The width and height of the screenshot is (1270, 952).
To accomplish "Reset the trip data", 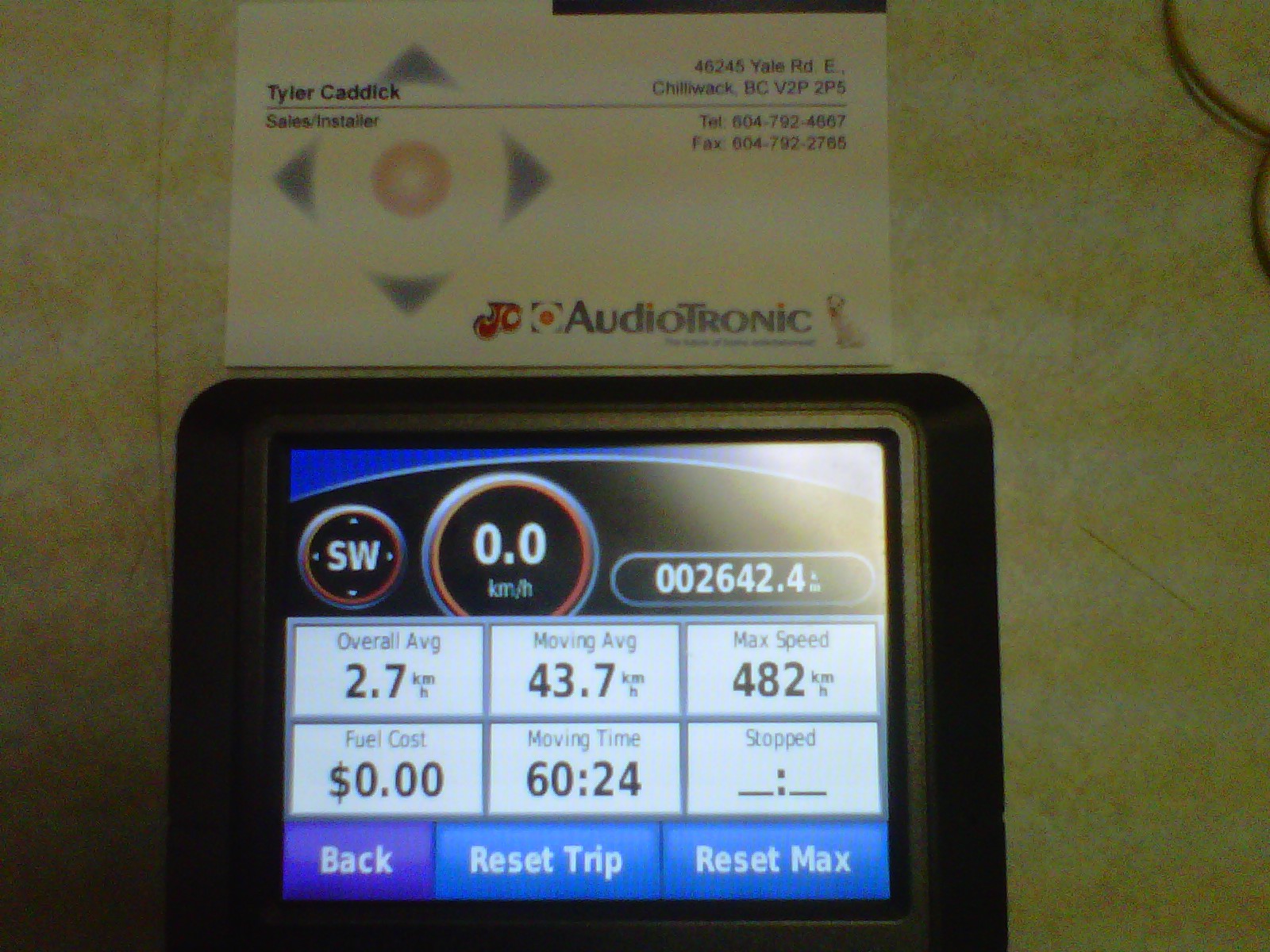I will point(546,860).
